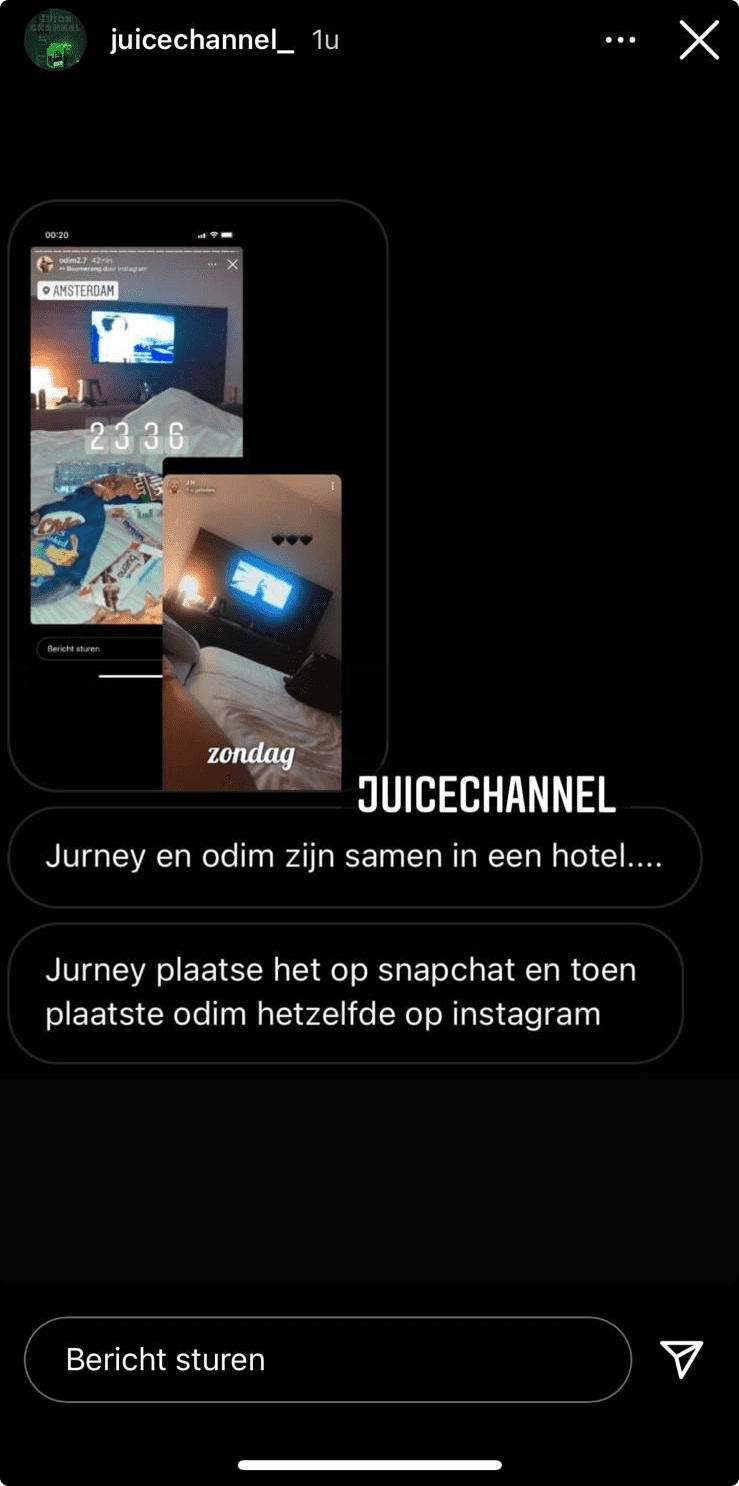This screenshot has width=739, height=1486.
Task: Share this story via the paper plane icon
Action: click(x=682, y=1359)
